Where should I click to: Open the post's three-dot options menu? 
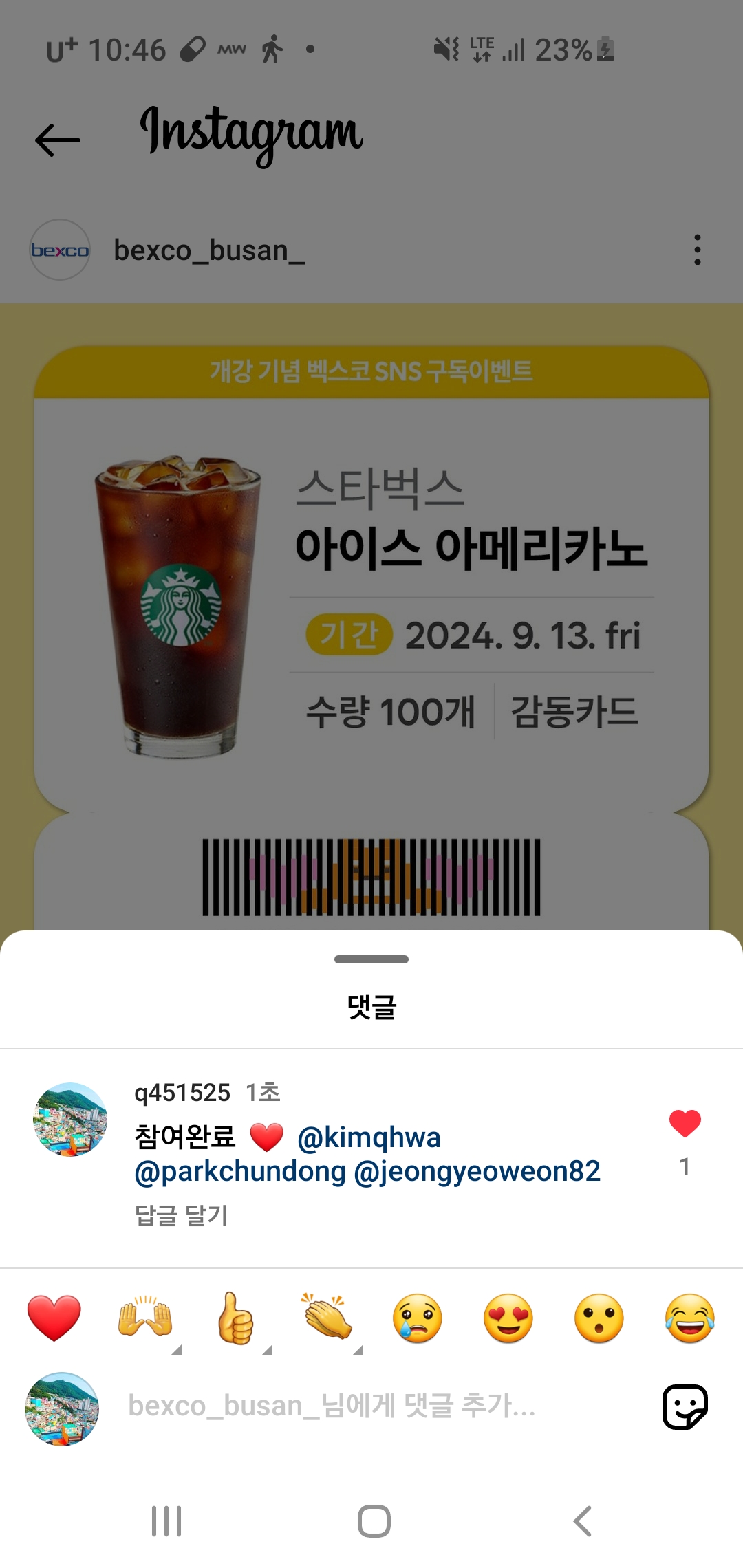(697, 250)
